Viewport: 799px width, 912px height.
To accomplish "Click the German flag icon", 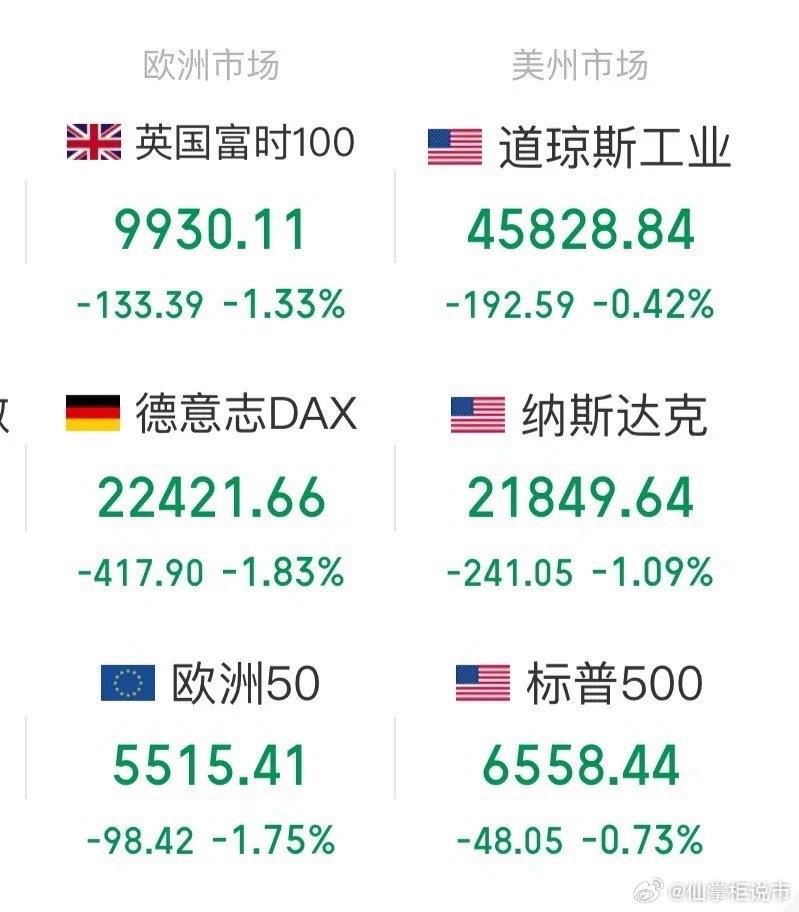I will [x=95, y=410].
